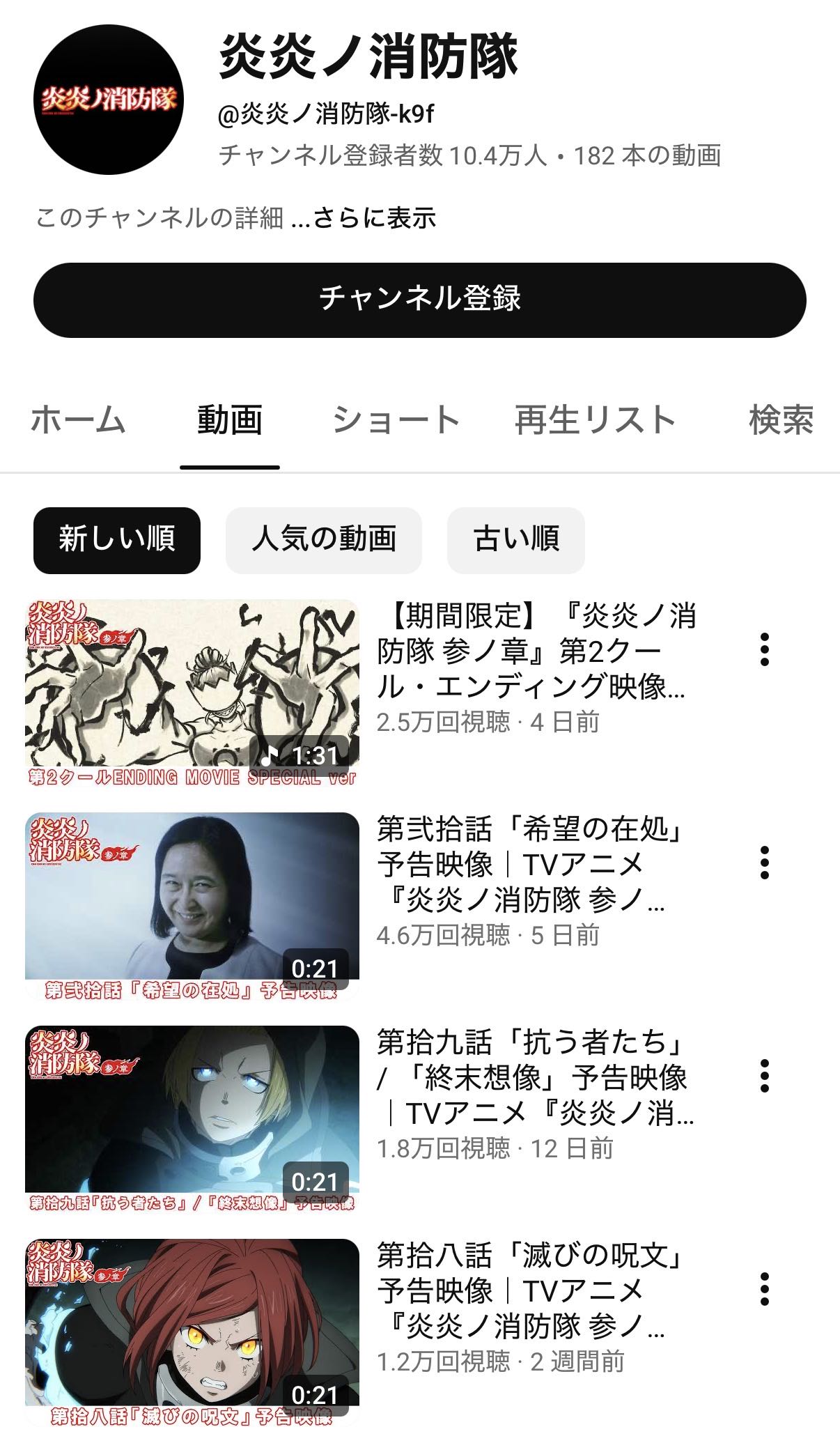
Task: Open options menu for the 【期間限定】 video
Action: click(765, 649)
